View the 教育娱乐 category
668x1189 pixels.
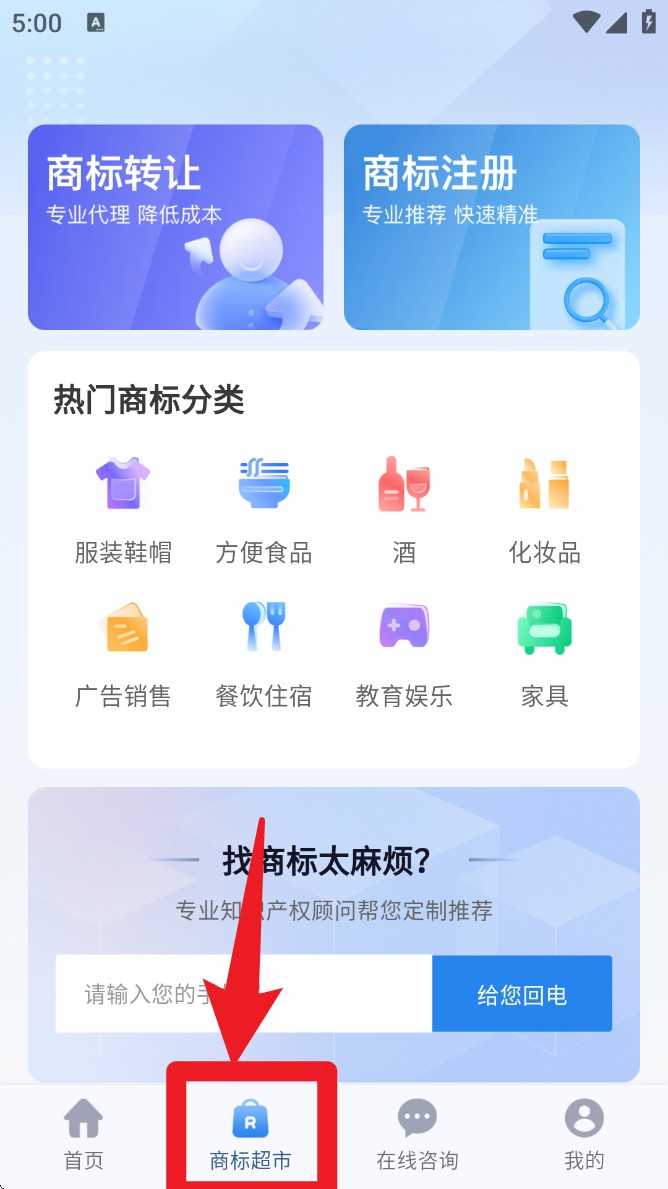point(404,653)
